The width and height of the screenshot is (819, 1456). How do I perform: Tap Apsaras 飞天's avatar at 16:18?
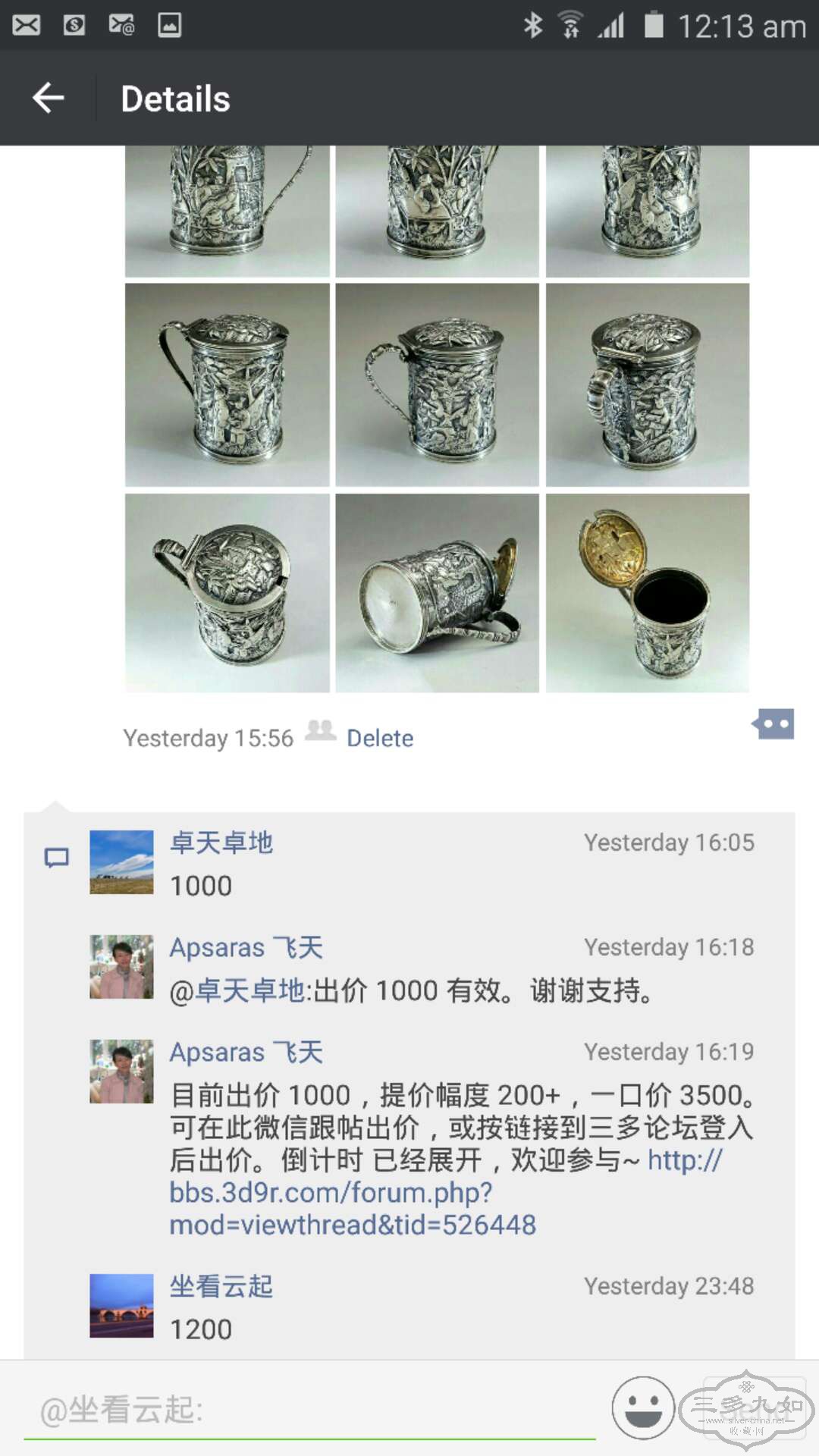pyautogui.click(x=121, y=967)
